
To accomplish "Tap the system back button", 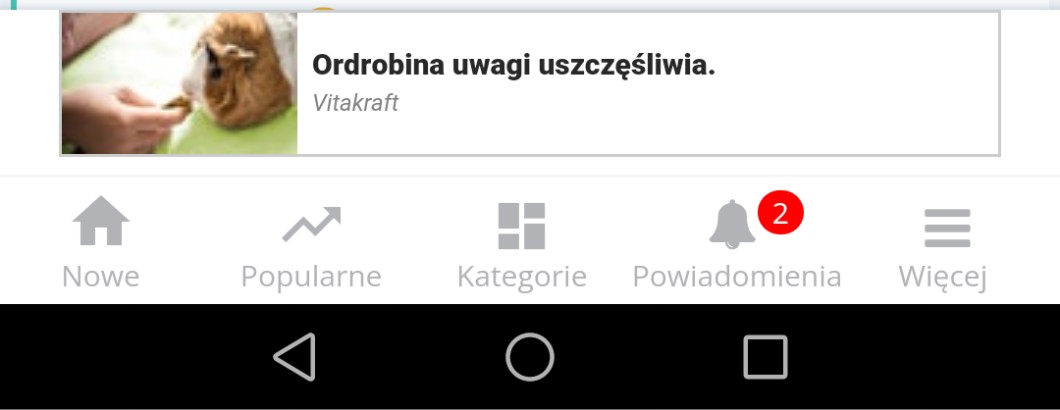I will coord(295,357).
